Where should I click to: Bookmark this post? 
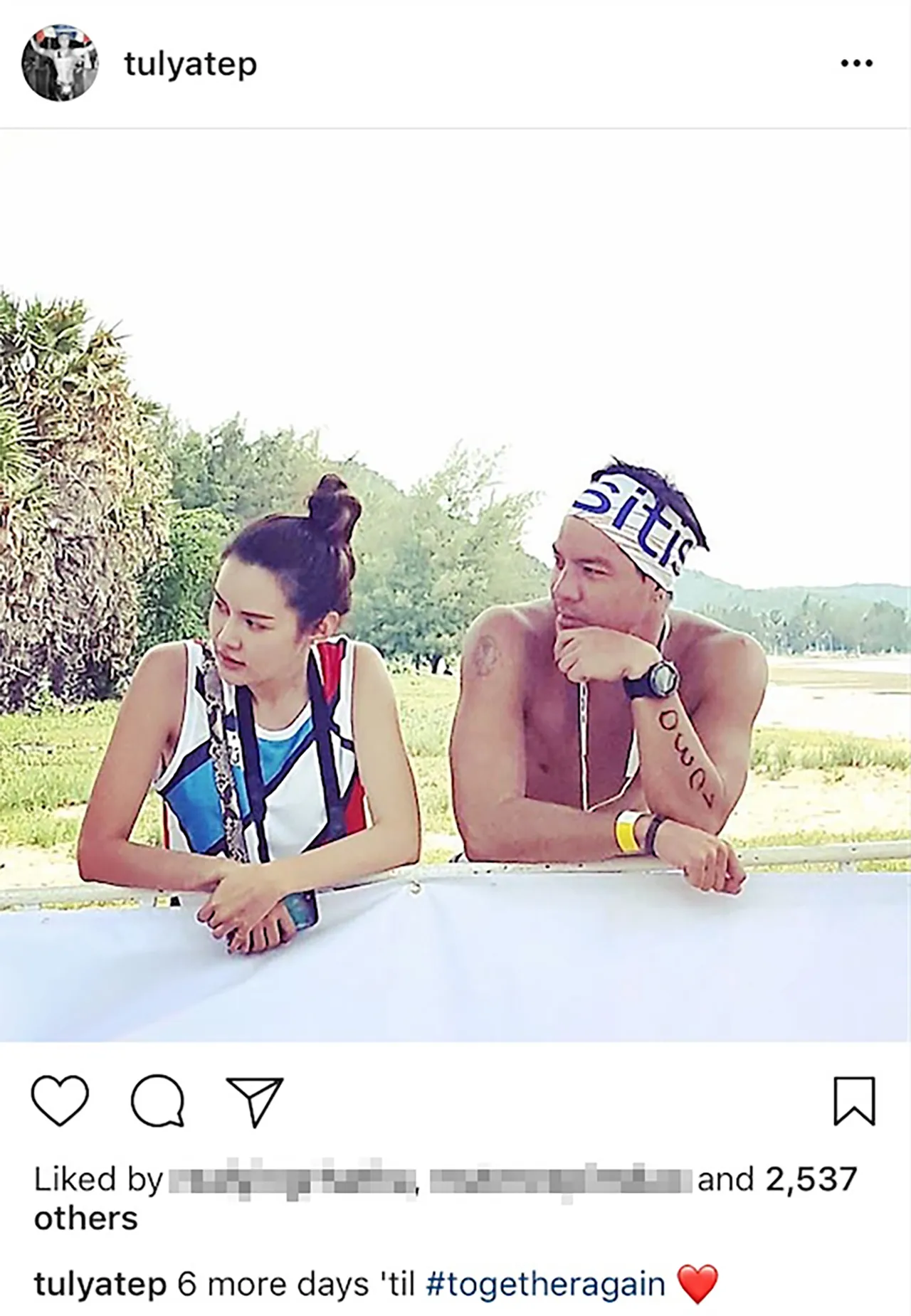click(854, 1100)
